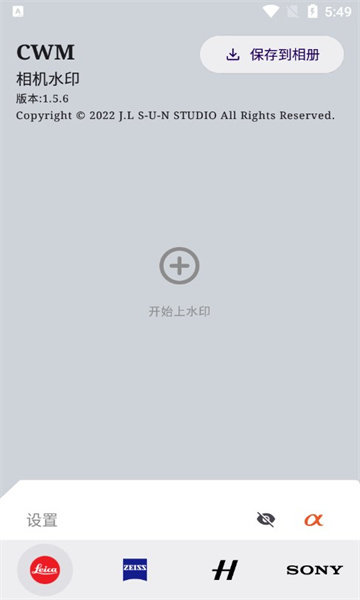
Task: Tap the plus icon to start watermarking
Action: [x=179, y=266]
